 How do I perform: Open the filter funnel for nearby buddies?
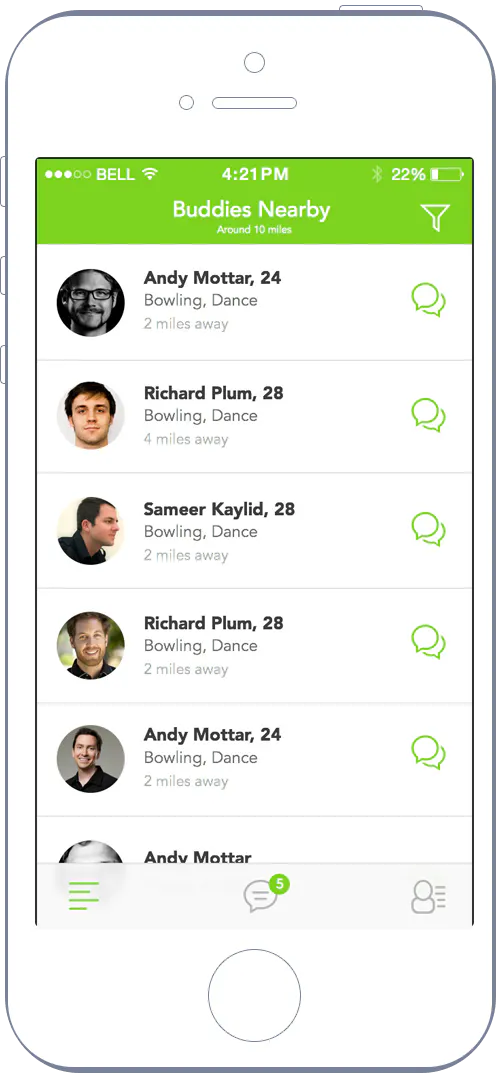435,217
